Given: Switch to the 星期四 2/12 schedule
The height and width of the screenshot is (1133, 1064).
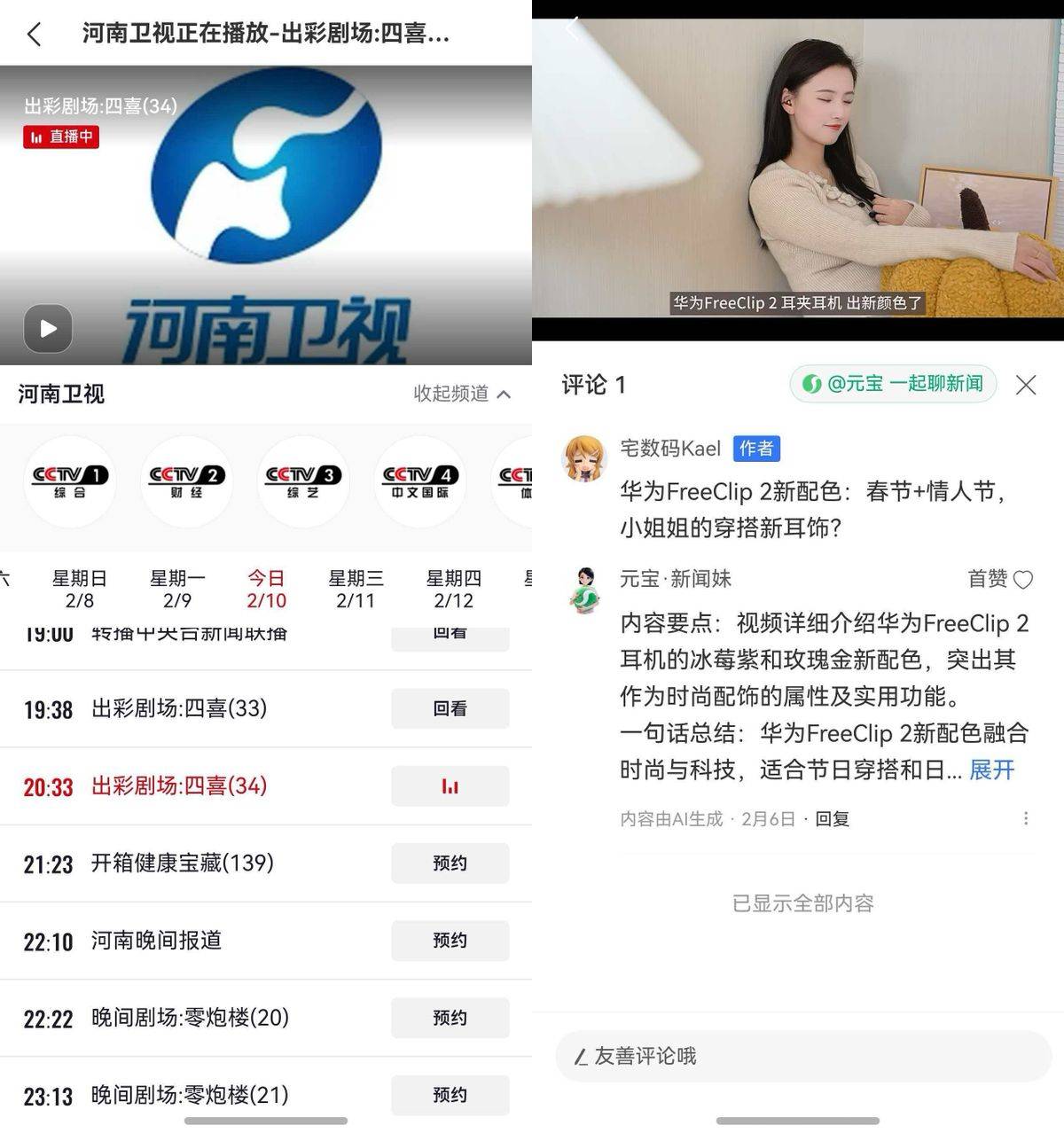Looking at the screenshot, I should click(453, 590).
